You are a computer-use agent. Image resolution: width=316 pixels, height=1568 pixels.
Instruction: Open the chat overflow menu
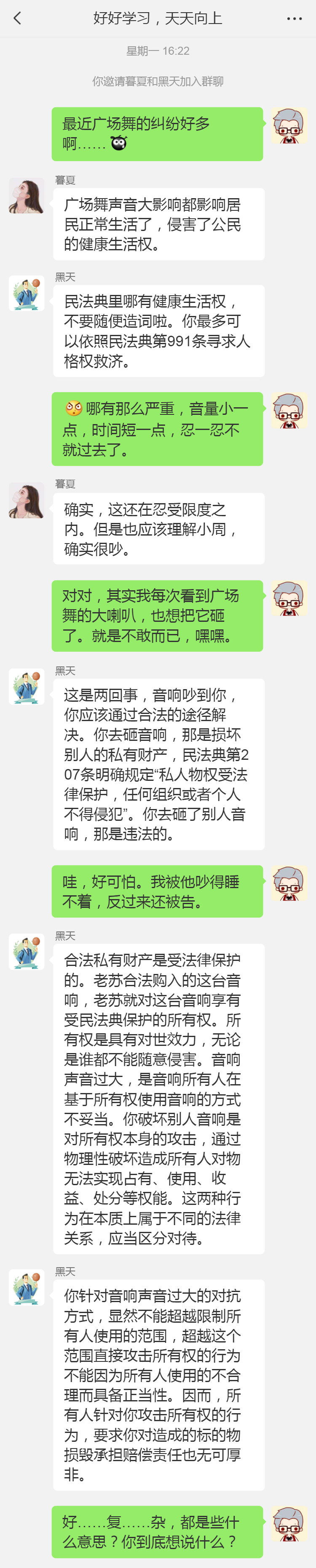294,18
